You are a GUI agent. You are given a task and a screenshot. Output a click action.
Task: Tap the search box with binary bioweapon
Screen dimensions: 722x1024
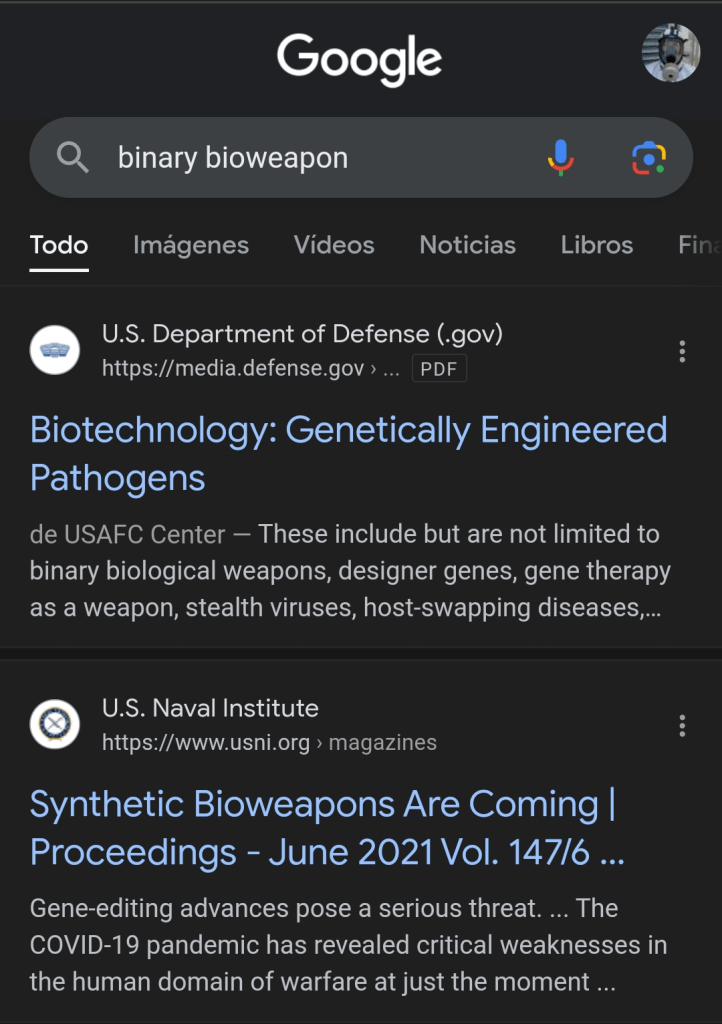coord(300,158)
